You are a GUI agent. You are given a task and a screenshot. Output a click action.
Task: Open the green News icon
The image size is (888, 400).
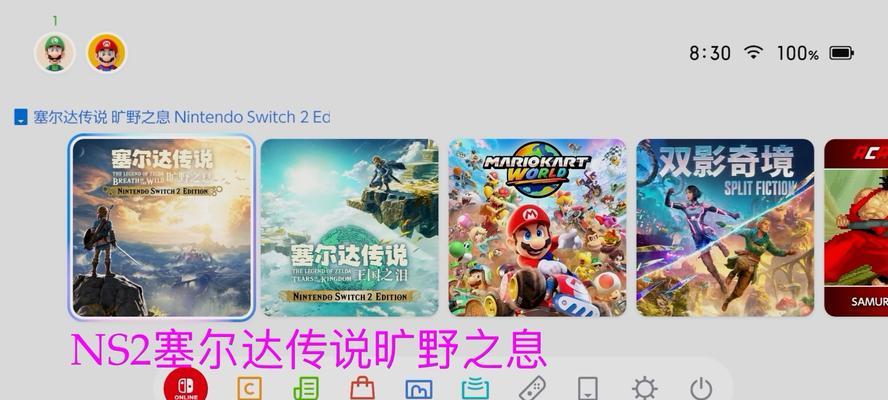pos(305,388)
